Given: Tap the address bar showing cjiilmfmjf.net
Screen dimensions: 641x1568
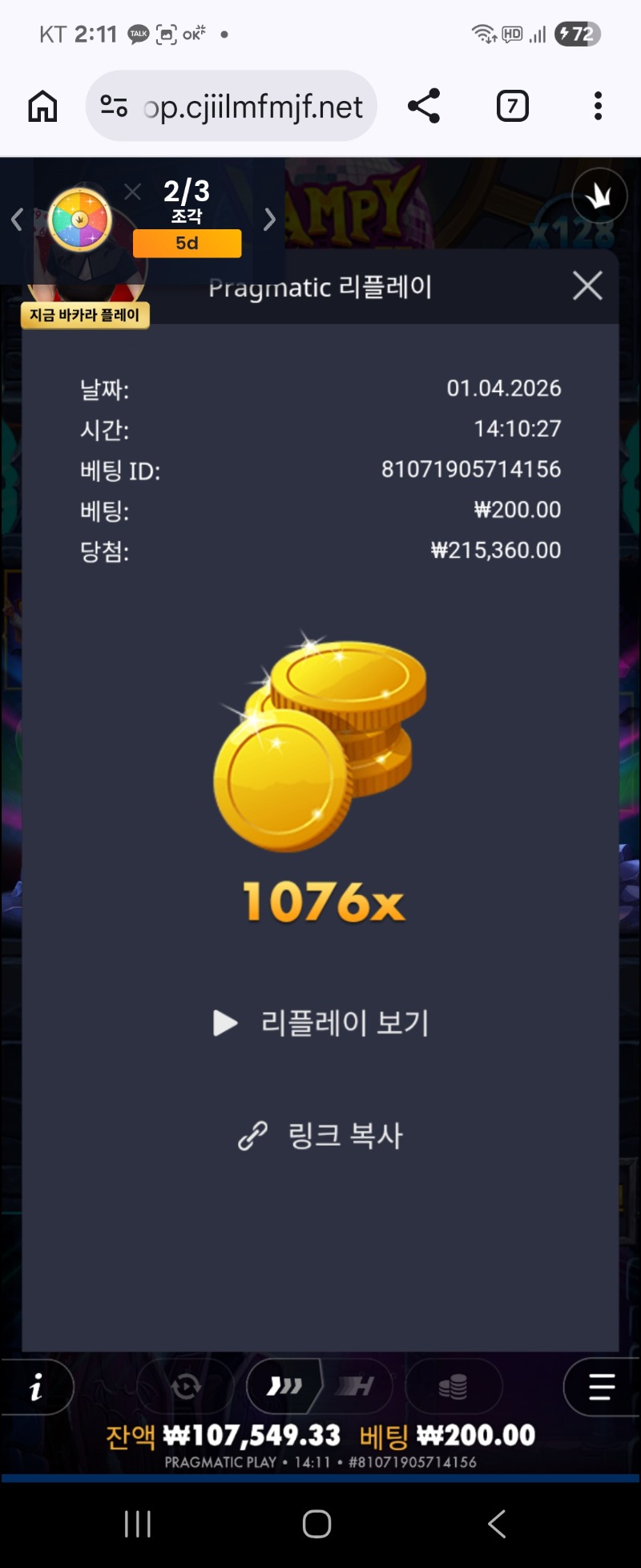Looking at the screenshot, I should [x=232, y=106].
